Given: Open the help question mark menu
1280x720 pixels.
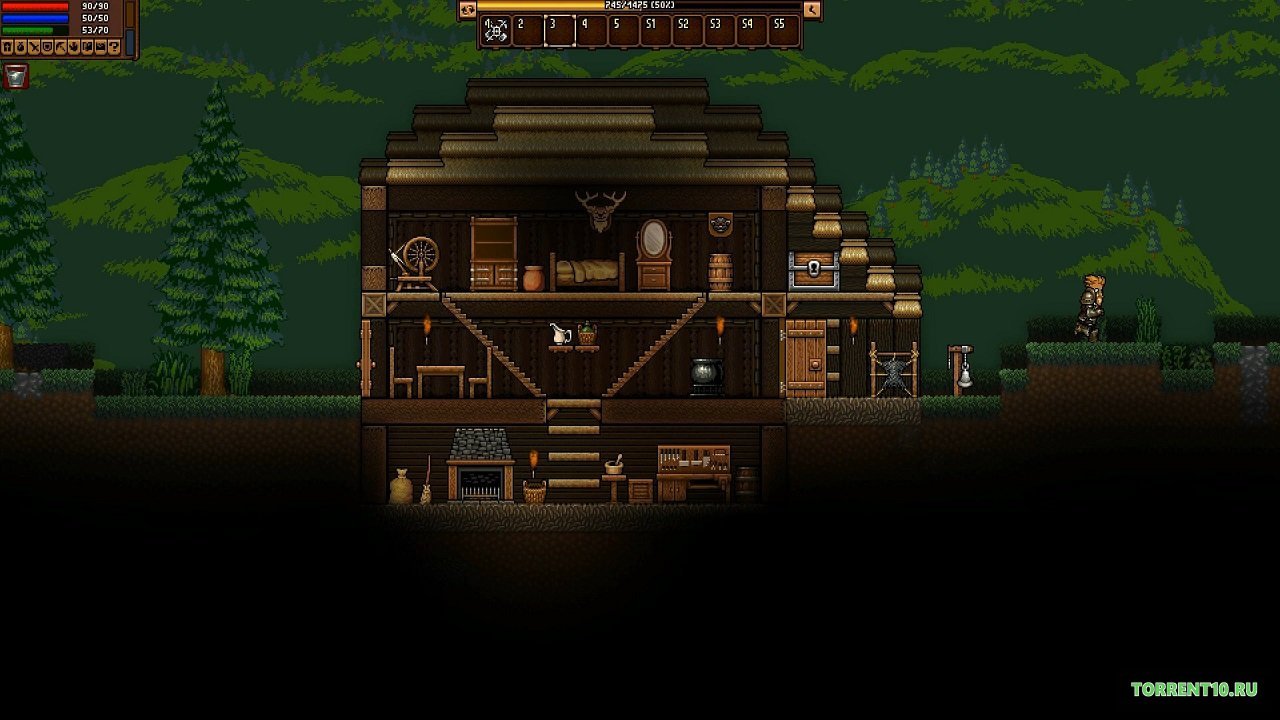Looking at the screenshot, I should tap(114, 47).
